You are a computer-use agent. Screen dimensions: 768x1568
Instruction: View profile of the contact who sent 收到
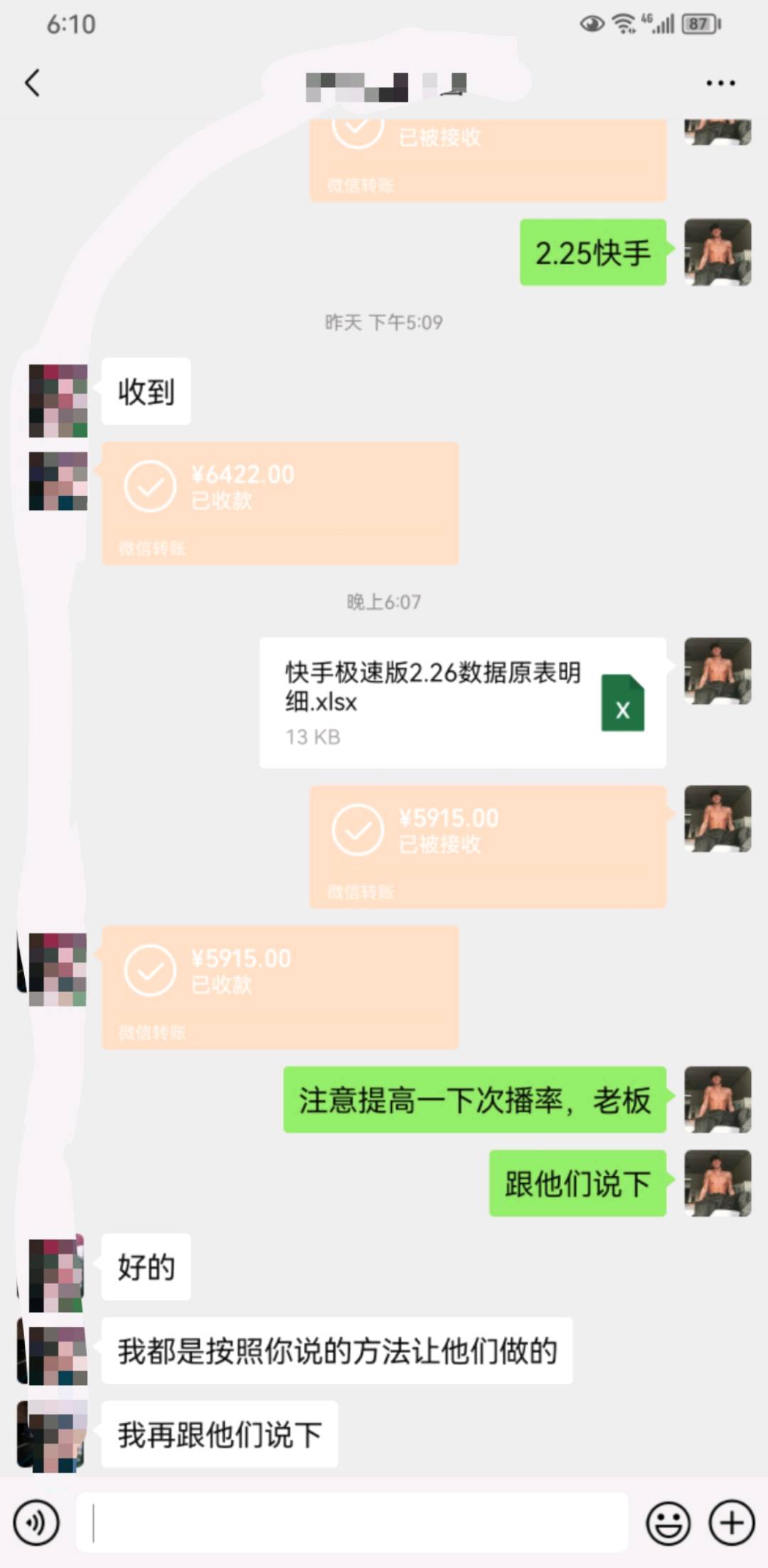(58, 401)
